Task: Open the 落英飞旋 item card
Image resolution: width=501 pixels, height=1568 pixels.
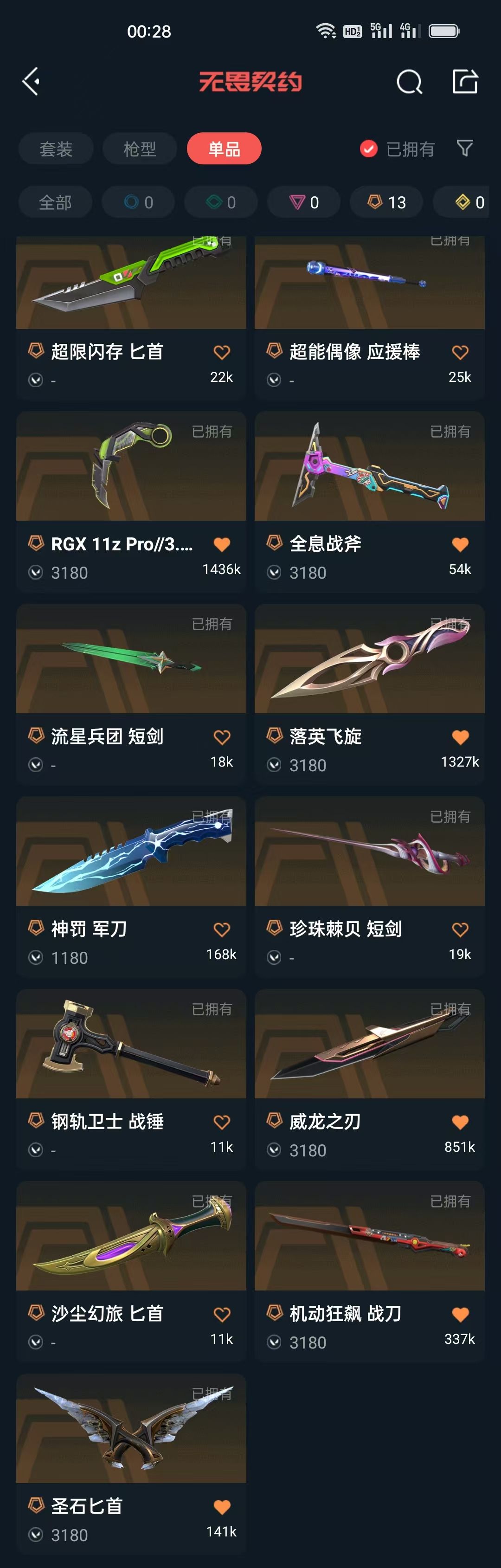Action: pos(370,694)
